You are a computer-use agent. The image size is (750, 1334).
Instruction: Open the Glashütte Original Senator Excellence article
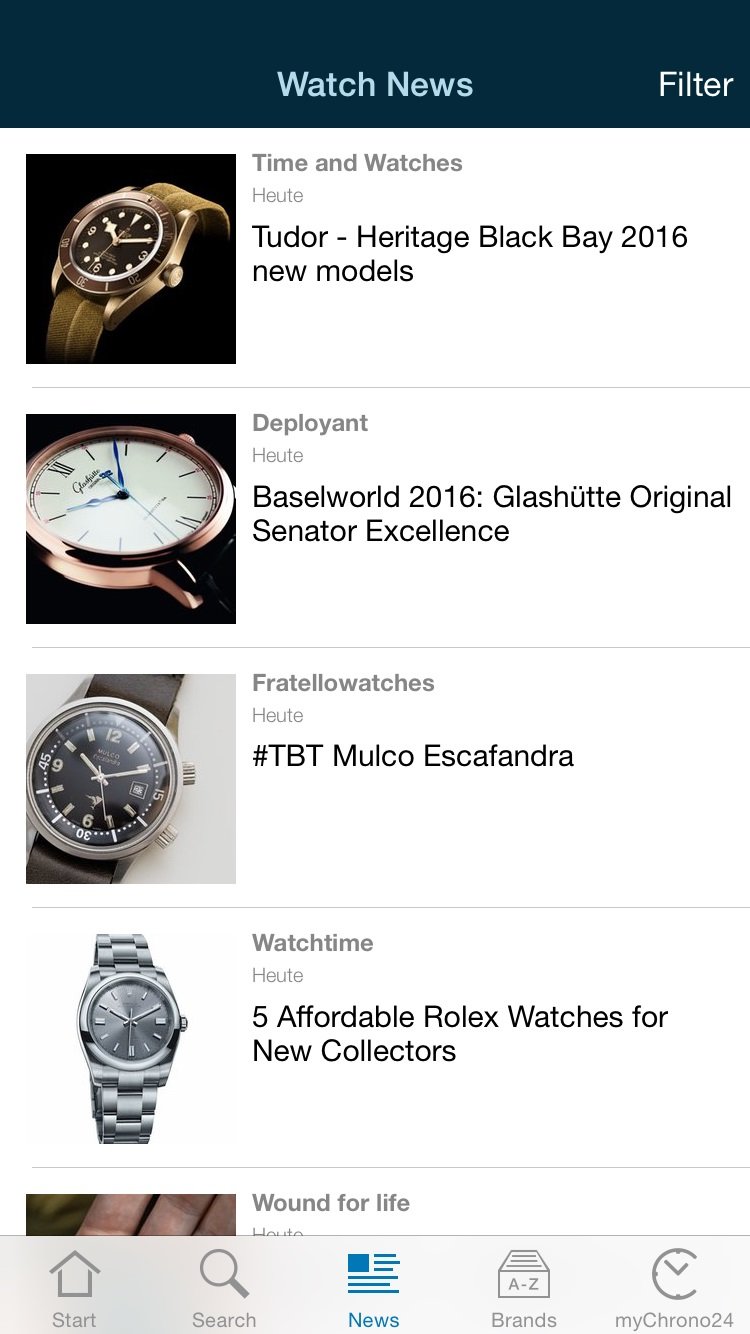490,513
